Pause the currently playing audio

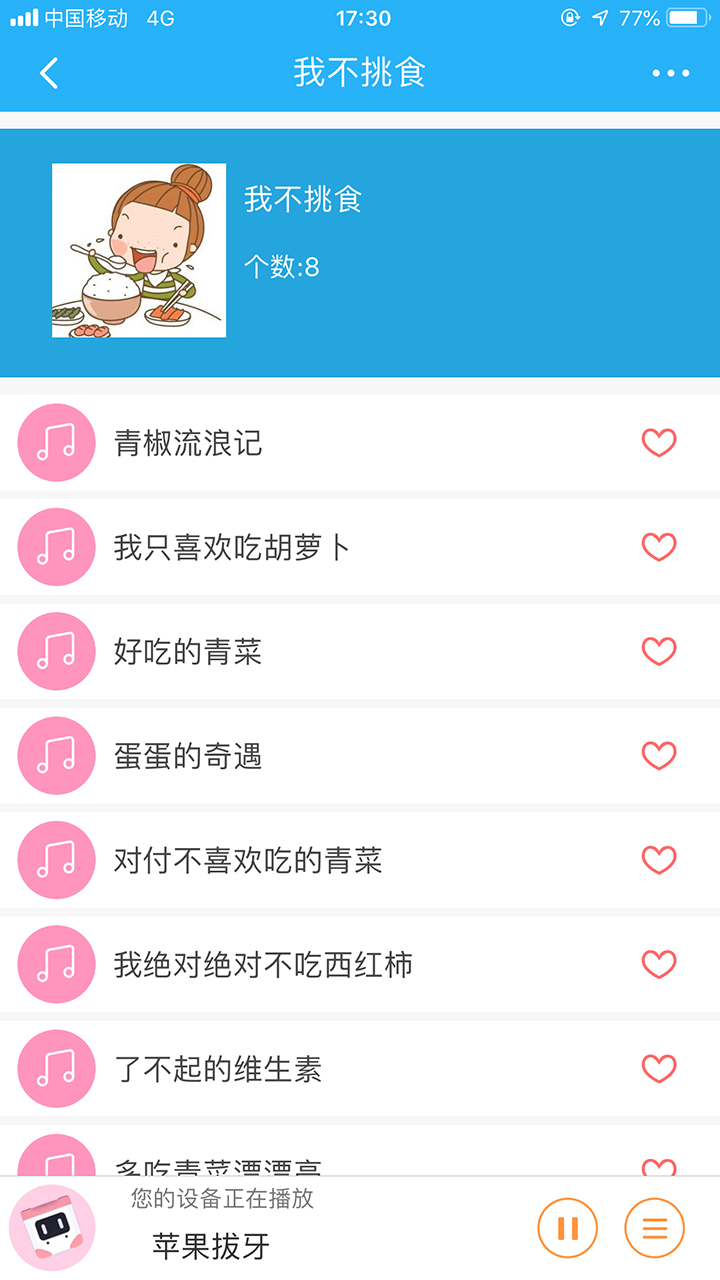click(567, 1227)
